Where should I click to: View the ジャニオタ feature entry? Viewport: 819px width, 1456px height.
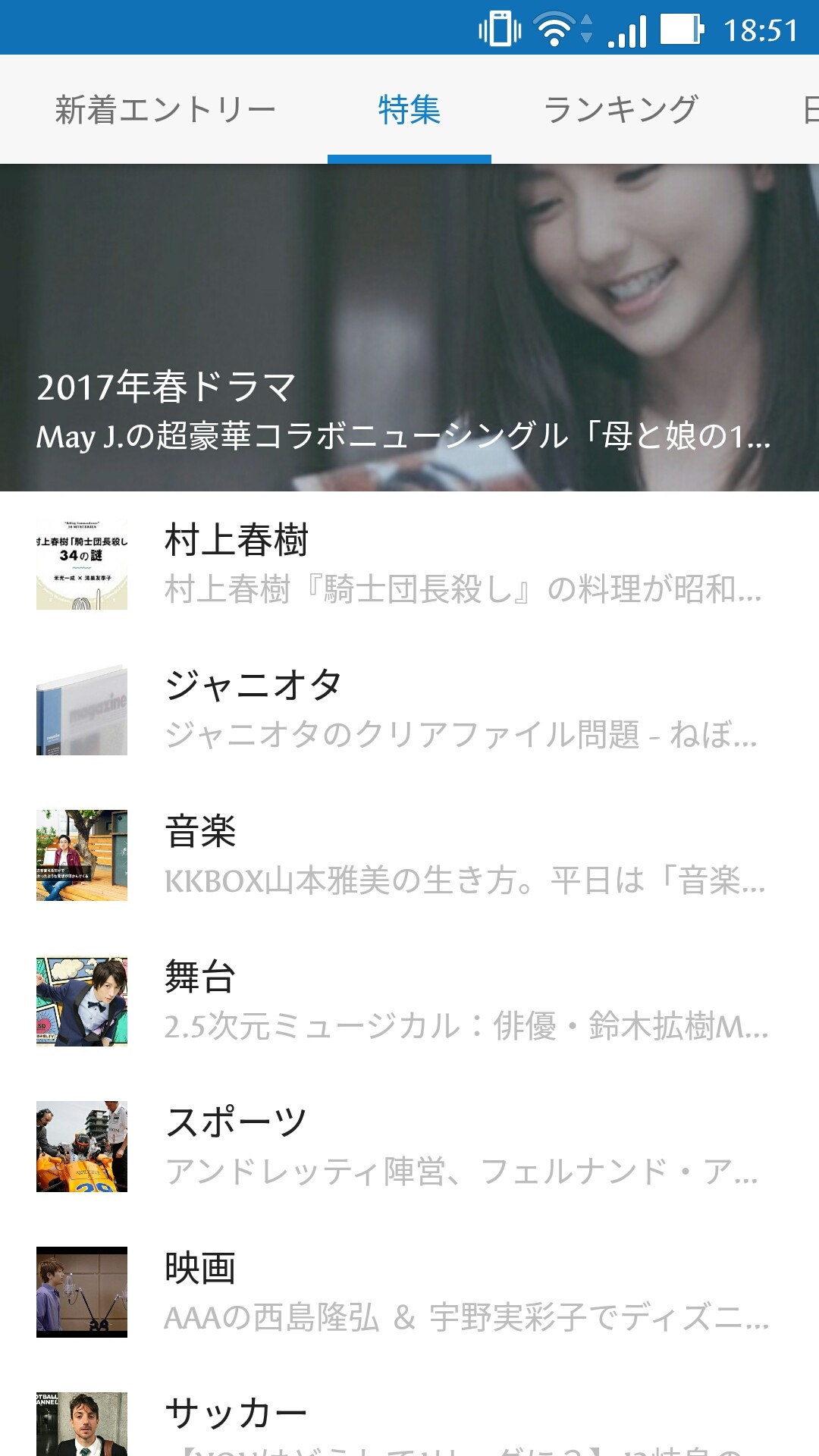pyautogui.click(x=409, y=710)
